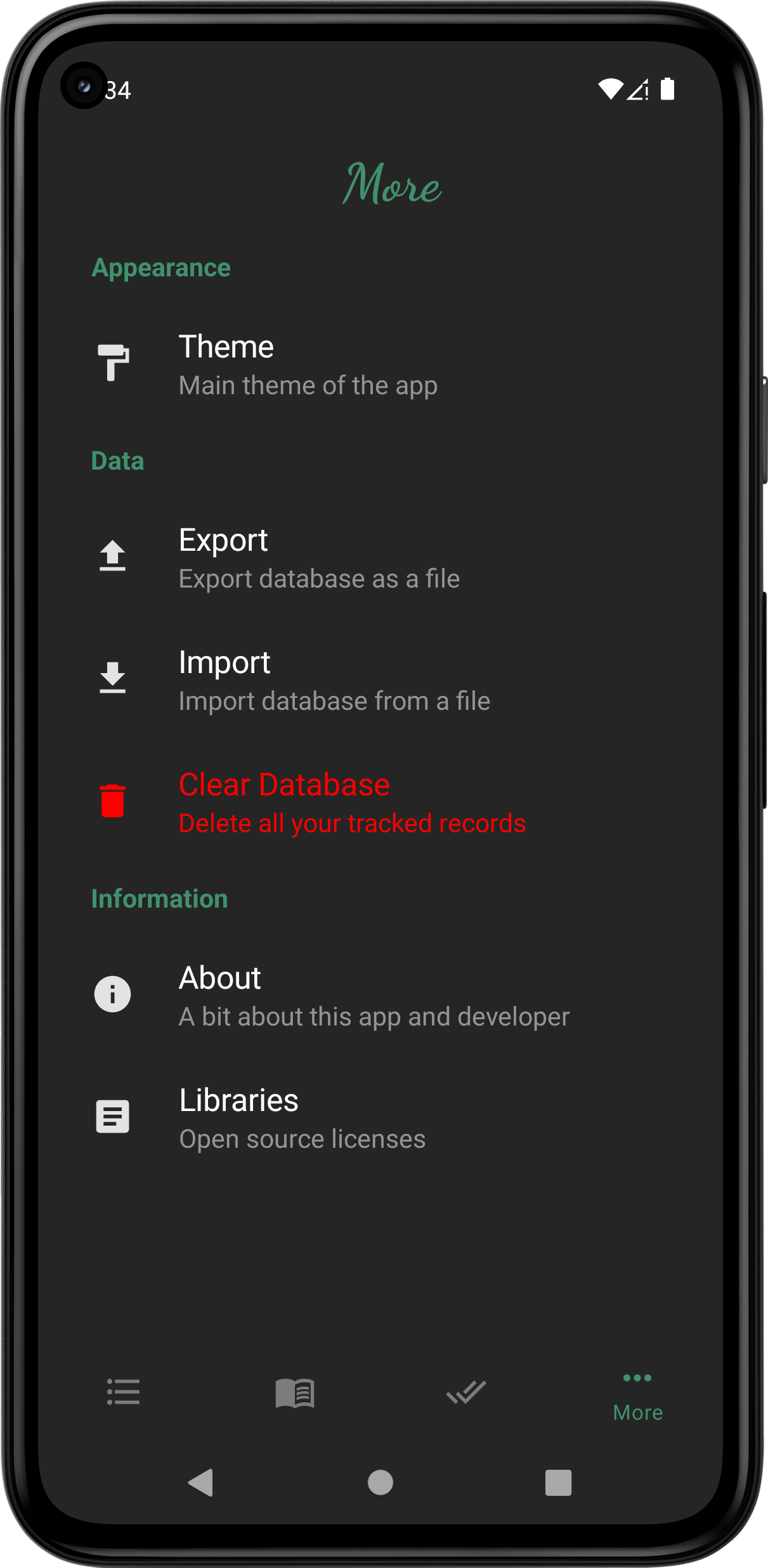The height and width of the screenshot is (1568, 768).
Task: Switch to the double checkmark tab
Action: coord(466,1392)
